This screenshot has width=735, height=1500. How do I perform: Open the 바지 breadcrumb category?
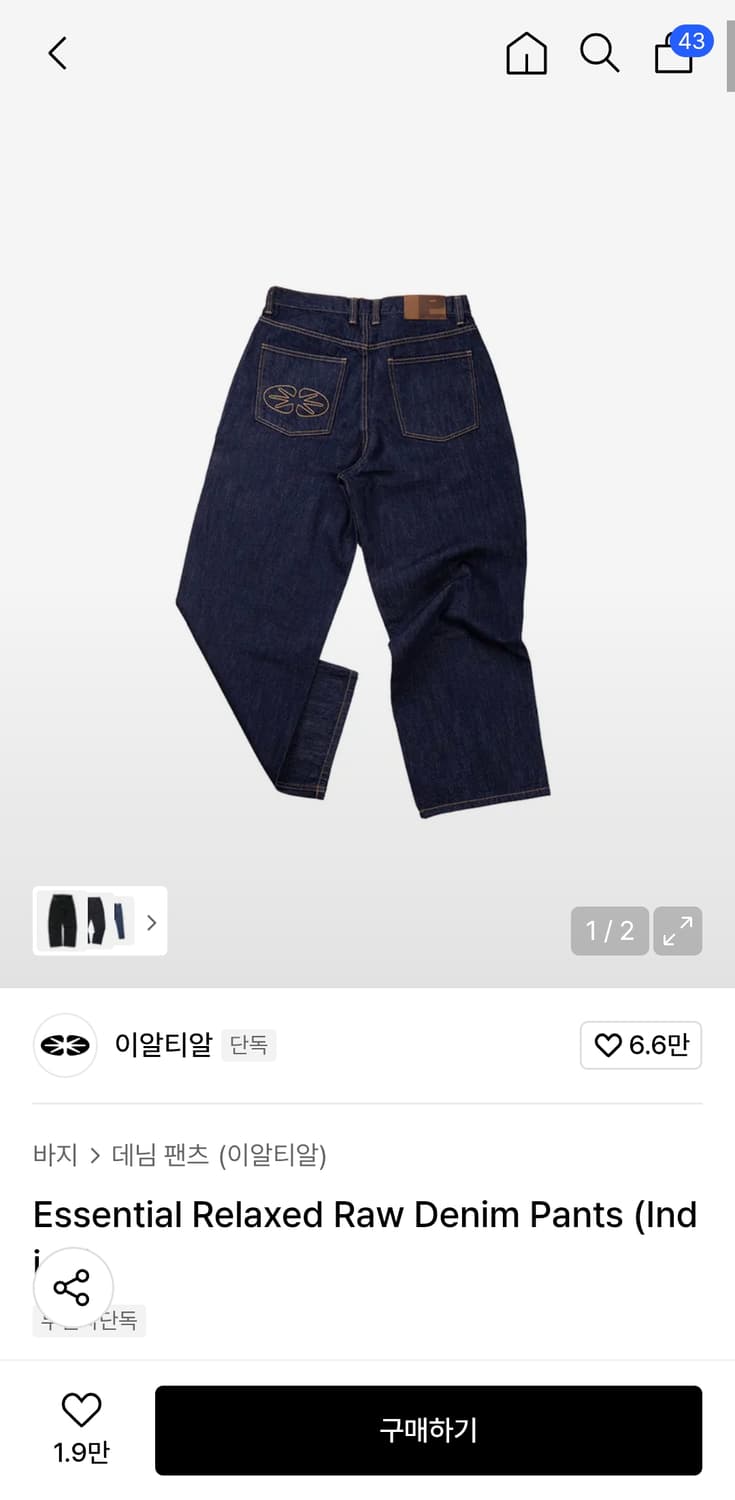(x=54, y=1154)
